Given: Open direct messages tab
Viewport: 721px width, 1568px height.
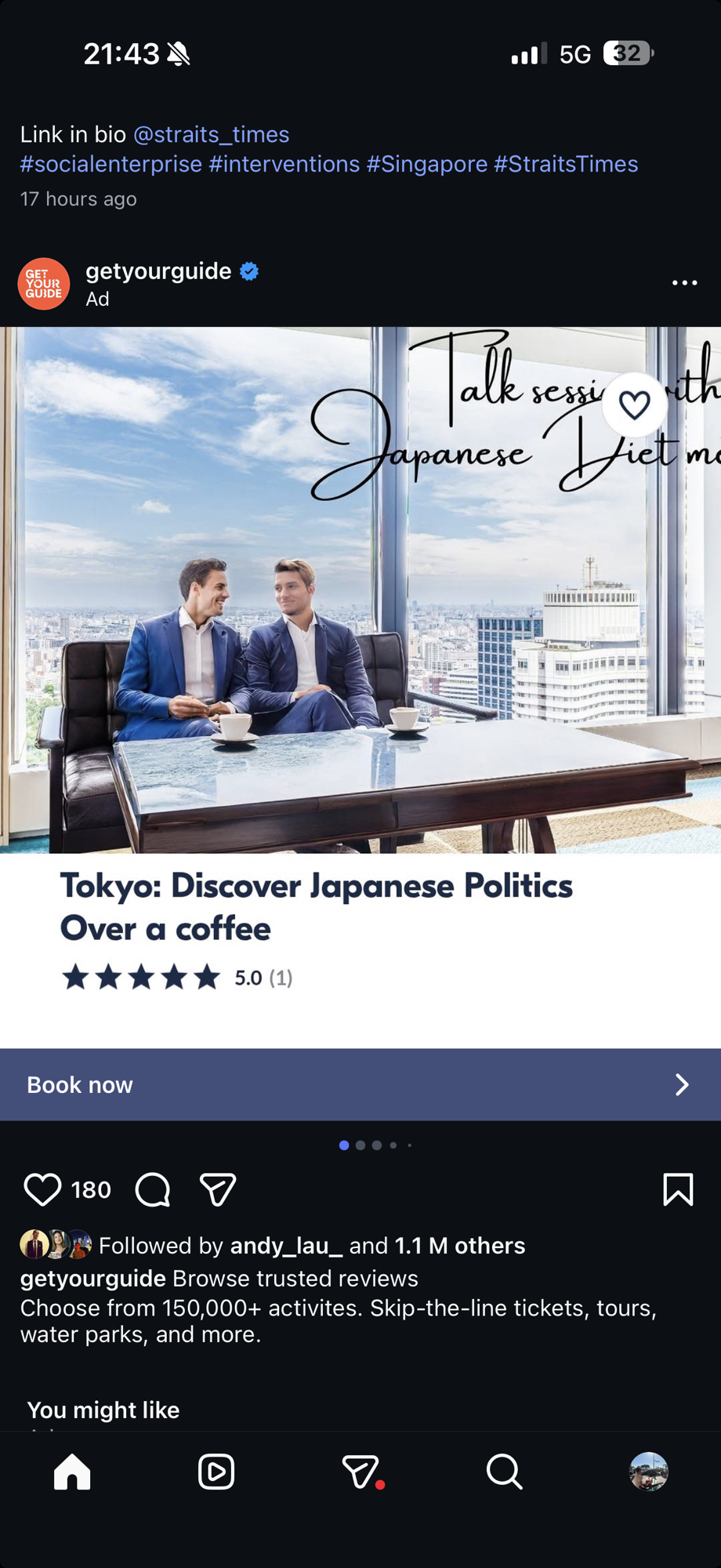Looking at the screenshot, I should (360, 1472).
